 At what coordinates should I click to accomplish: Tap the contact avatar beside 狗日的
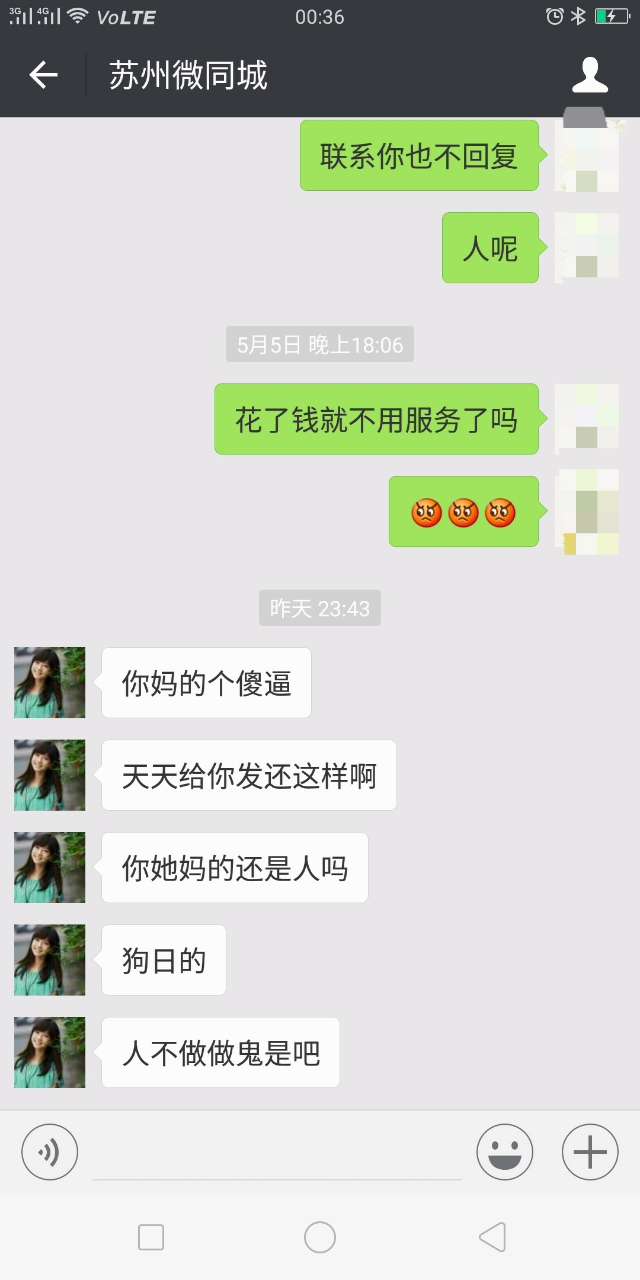coord(50,960)
